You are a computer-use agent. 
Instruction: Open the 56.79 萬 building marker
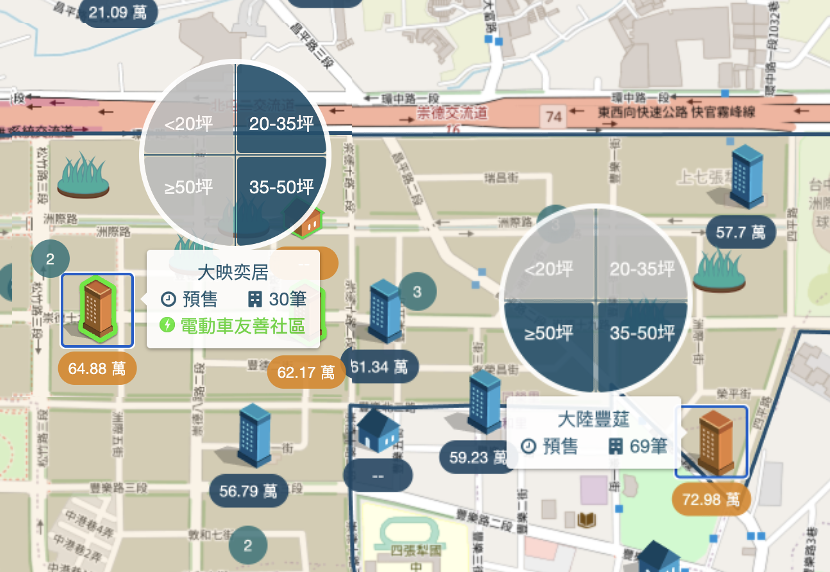pyautogui.click(x=252, y=435)
